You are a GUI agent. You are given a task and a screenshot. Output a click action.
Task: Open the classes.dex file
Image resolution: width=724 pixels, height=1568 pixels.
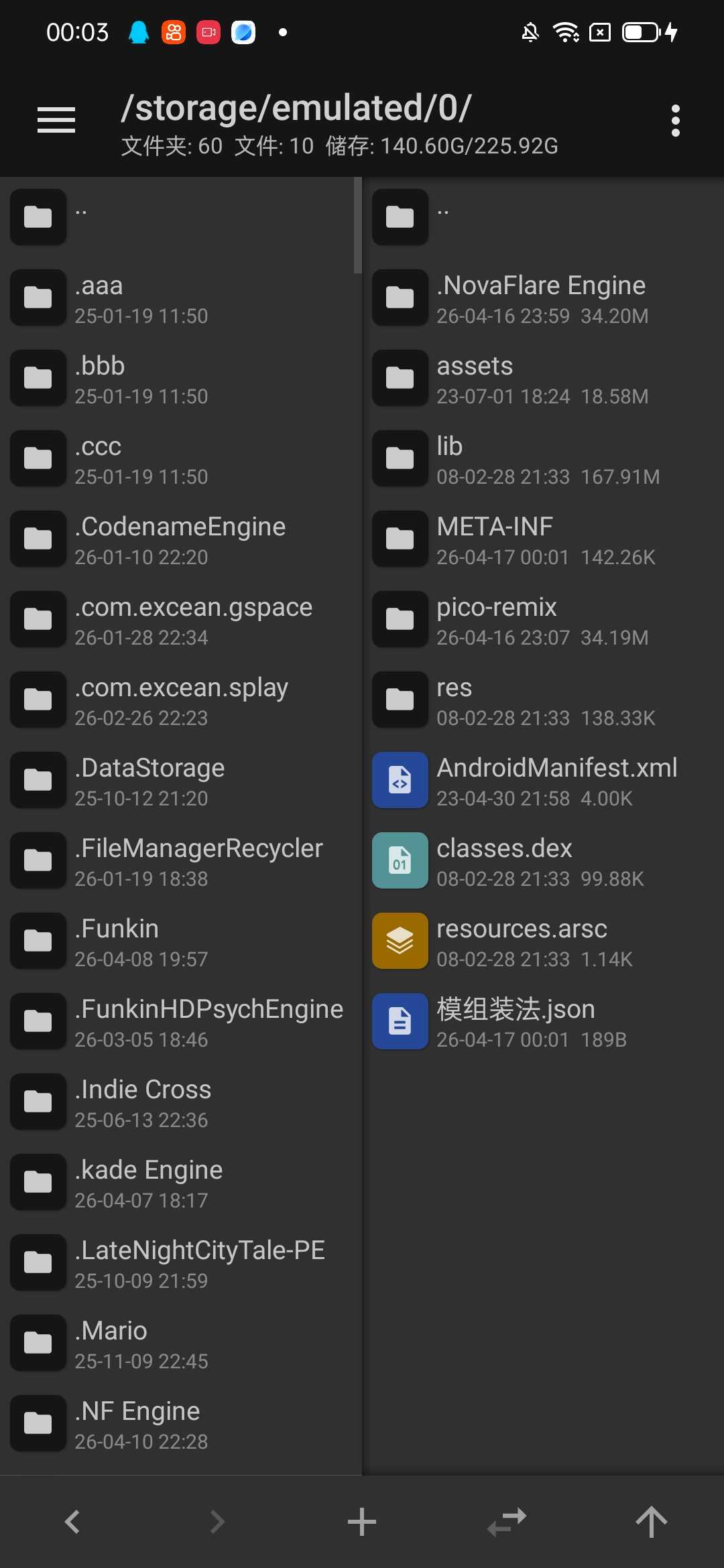coord(543,861)
